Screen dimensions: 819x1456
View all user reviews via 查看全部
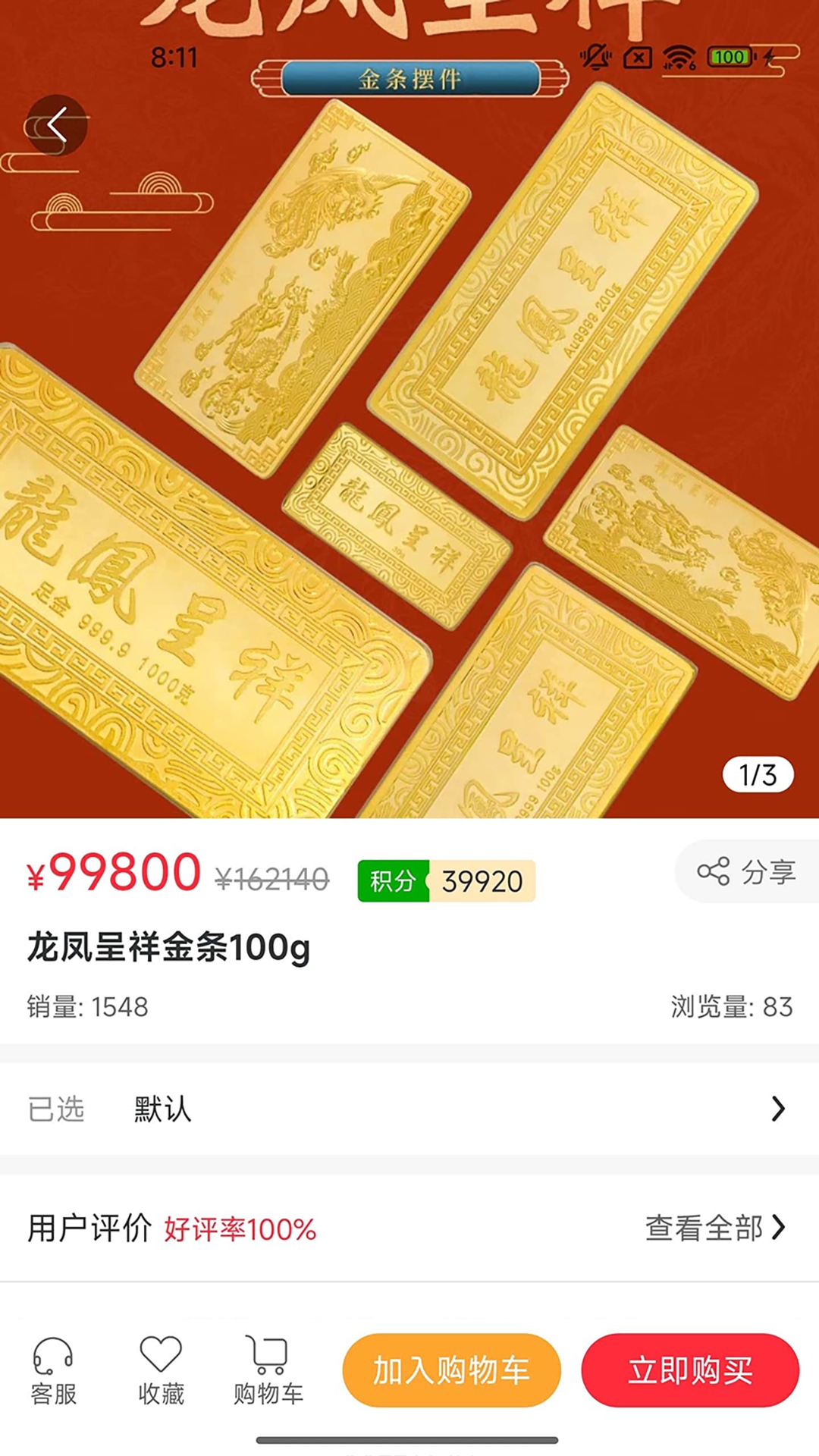coord(715,1228)
